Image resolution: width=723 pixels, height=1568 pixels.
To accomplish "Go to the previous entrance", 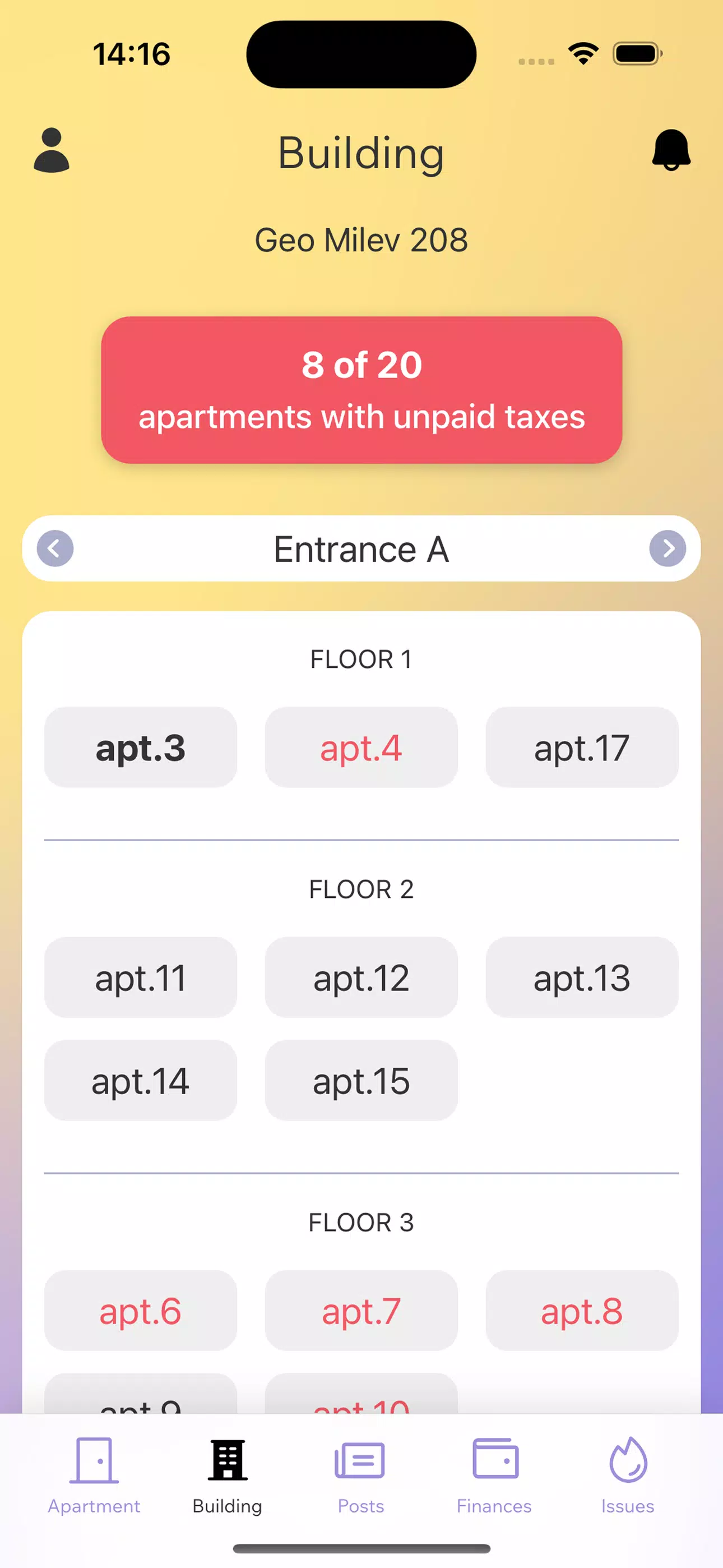I will (55, 548).
